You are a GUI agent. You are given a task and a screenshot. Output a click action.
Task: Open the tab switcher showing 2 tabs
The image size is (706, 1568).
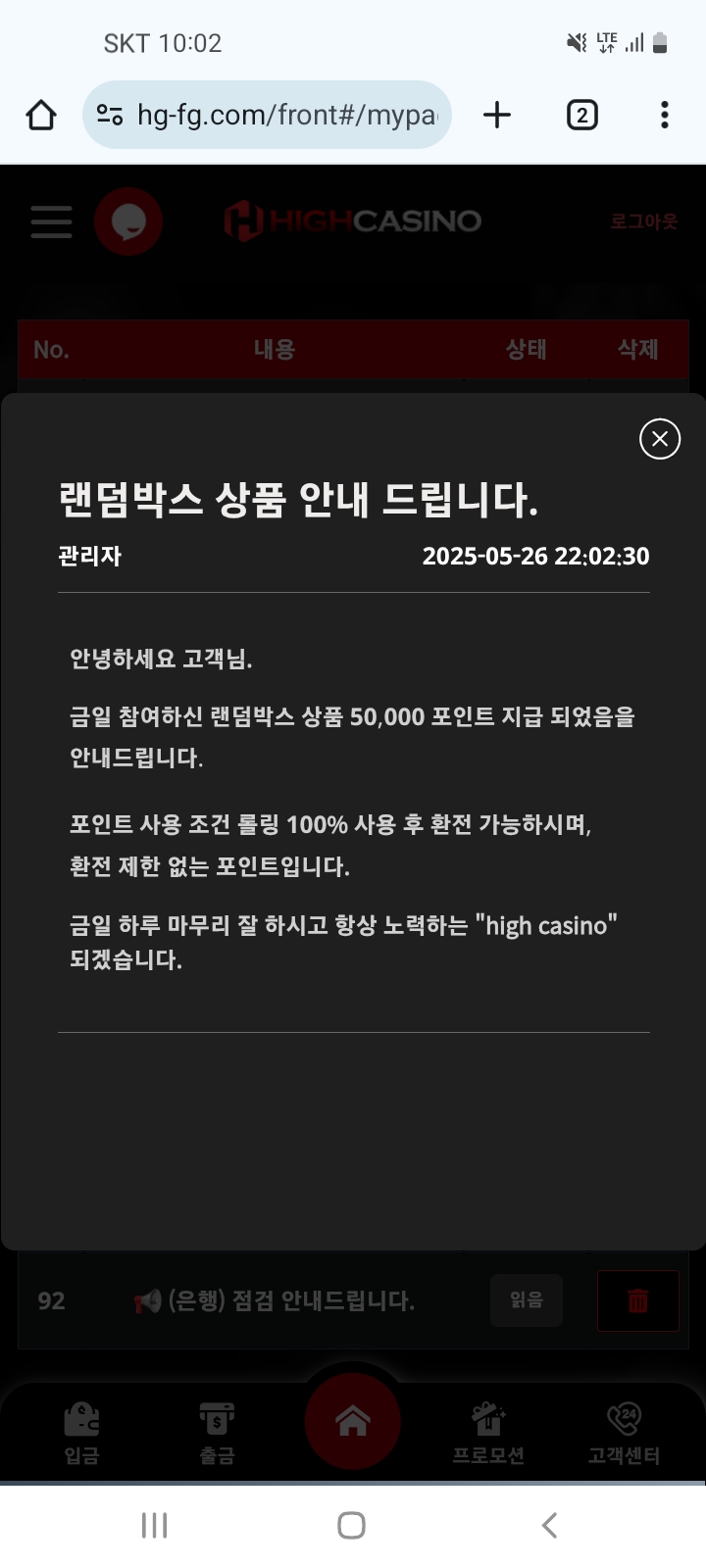click(x=582, y=116)
